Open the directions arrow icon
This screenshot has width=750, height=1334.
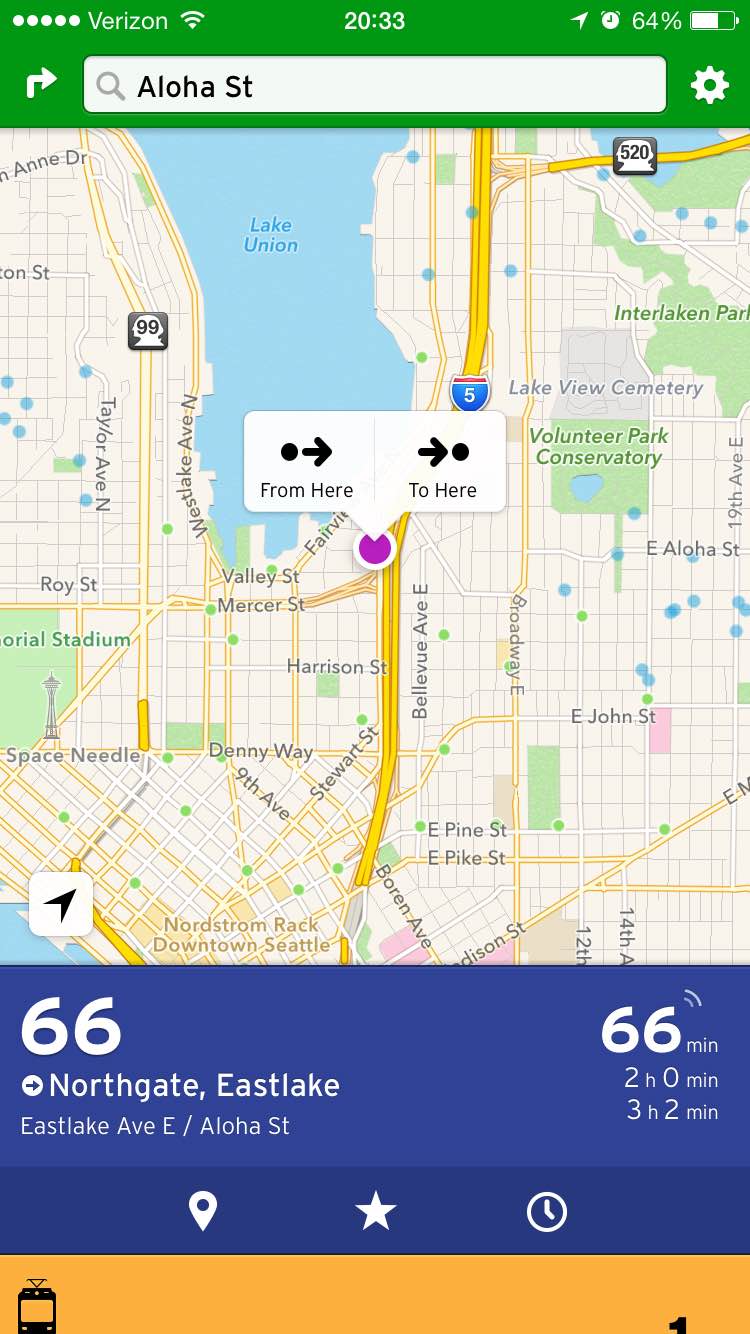[41, 85]
